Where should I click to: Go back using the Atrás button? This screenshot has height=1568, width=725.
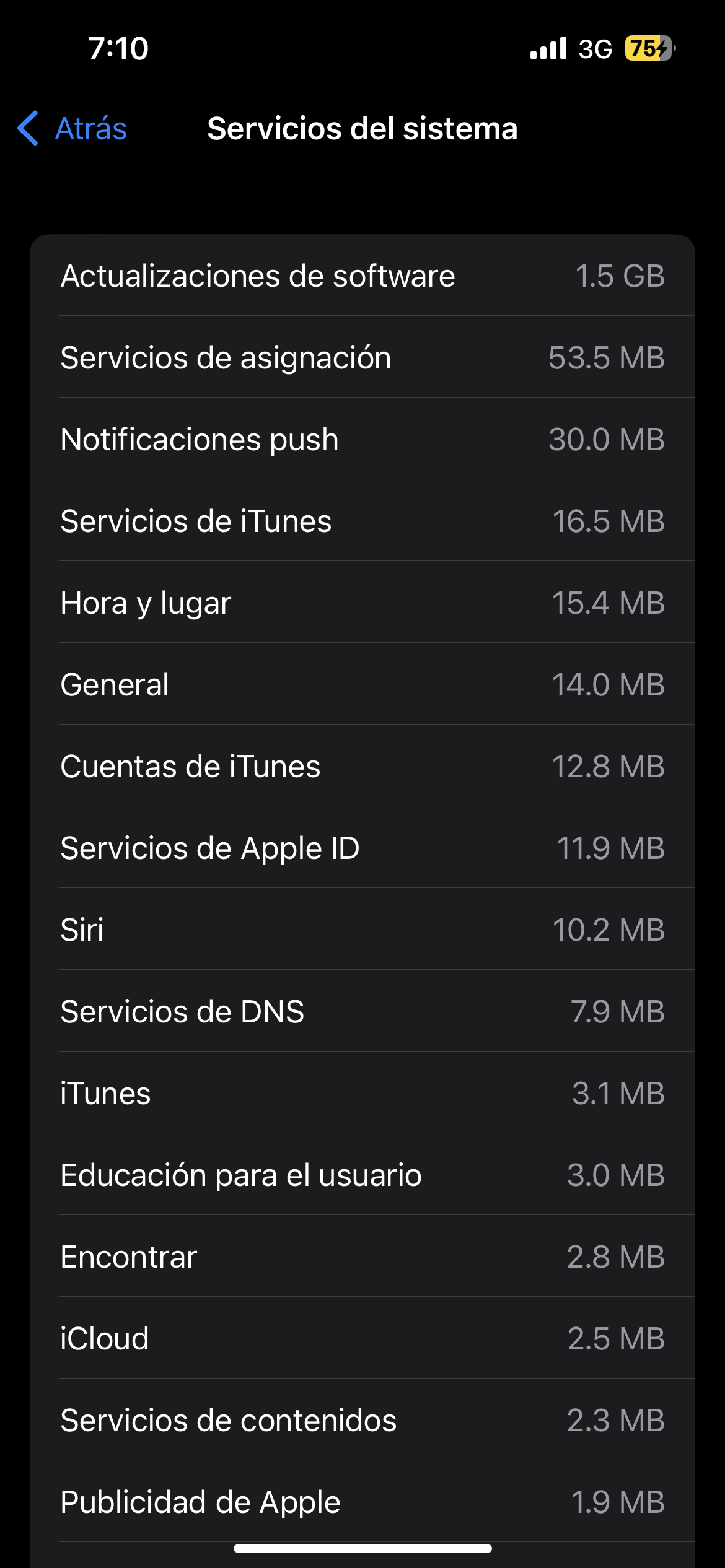[73, 129]
